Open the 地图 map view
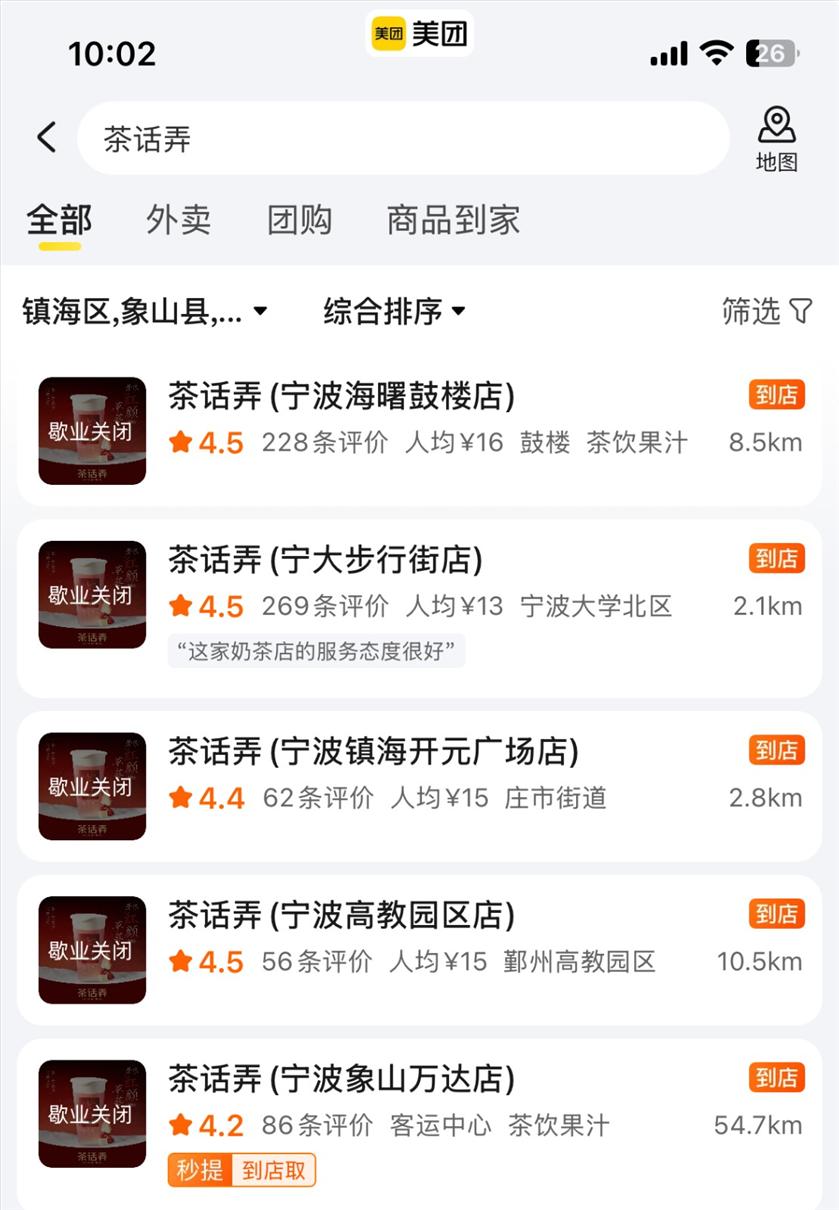Image resolution: width=839 pixels, height=1210 pixels. (x=776, y=140)
